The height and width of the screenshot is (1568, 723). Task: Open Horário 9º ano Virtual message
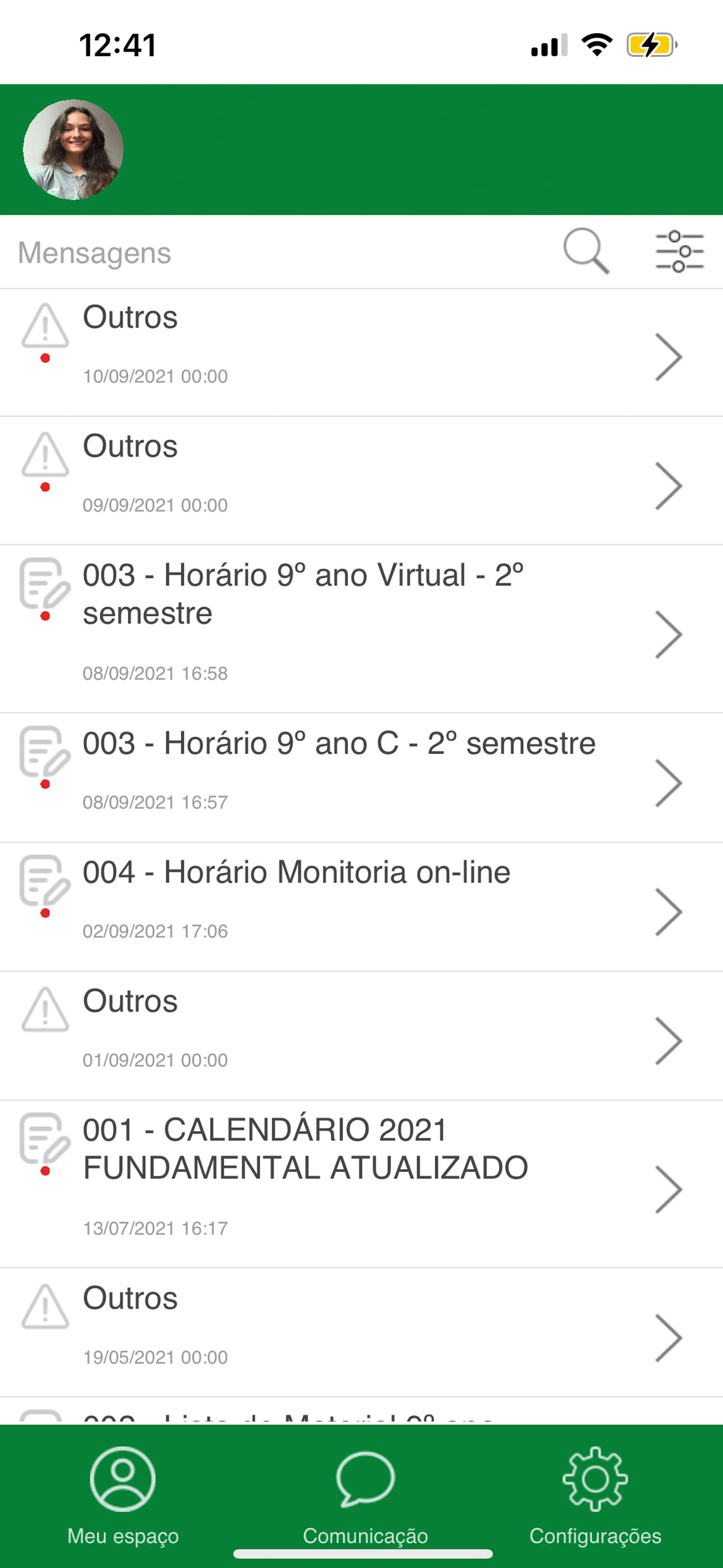point(361,629)
